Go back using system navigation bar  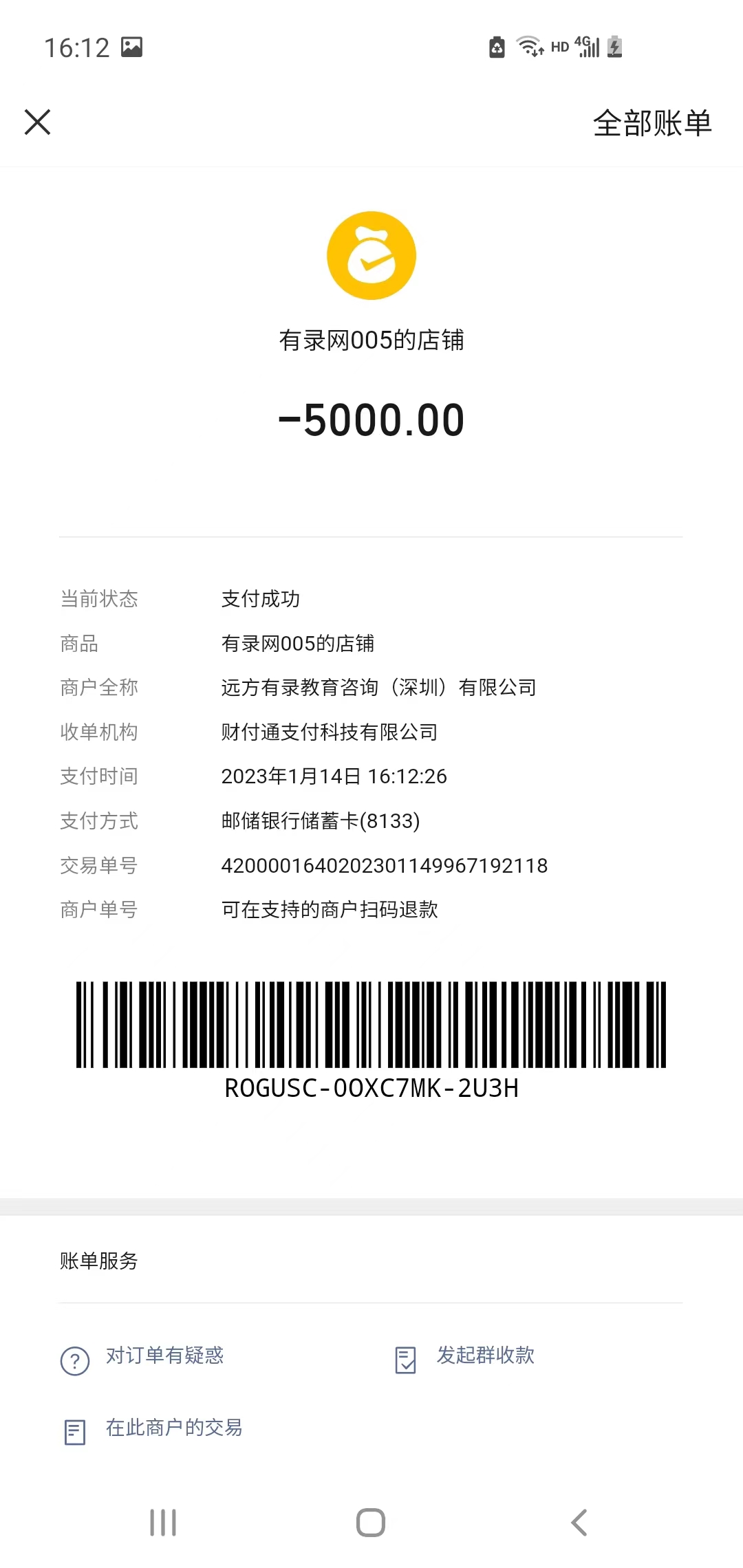tap(579, 1523)
